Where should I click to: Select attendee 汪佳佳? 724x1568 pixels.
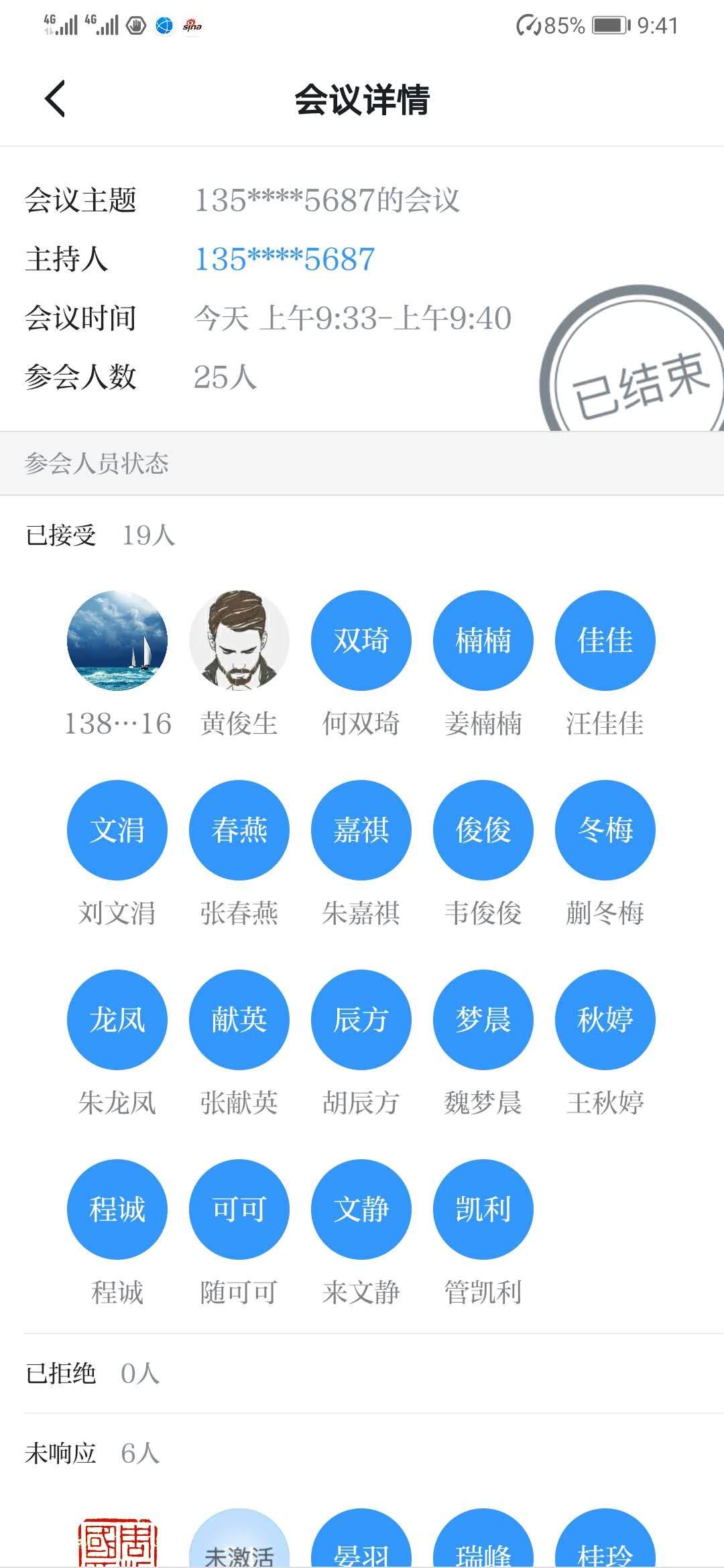[x=605, y=641]
